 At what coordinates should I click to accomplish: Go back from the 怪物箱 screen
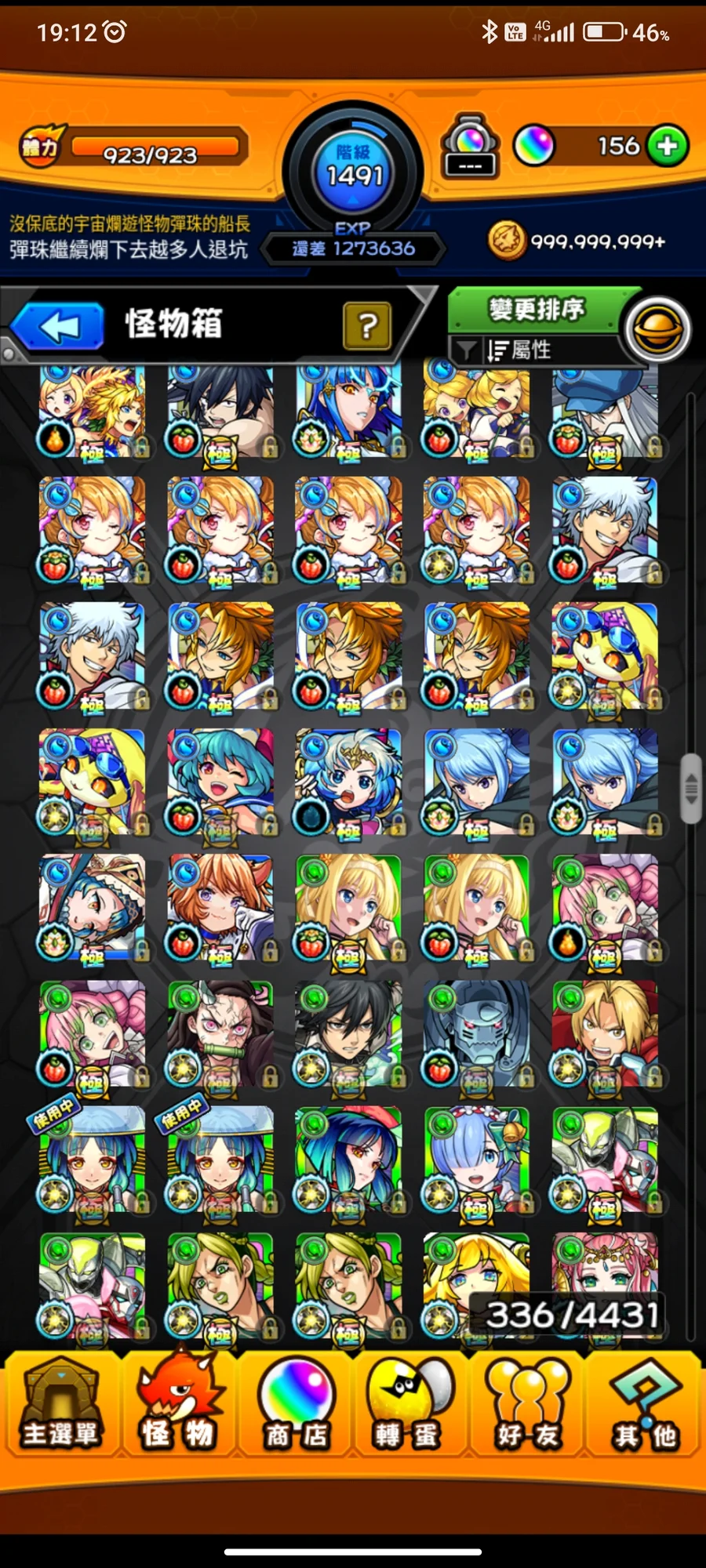[57, 325]
